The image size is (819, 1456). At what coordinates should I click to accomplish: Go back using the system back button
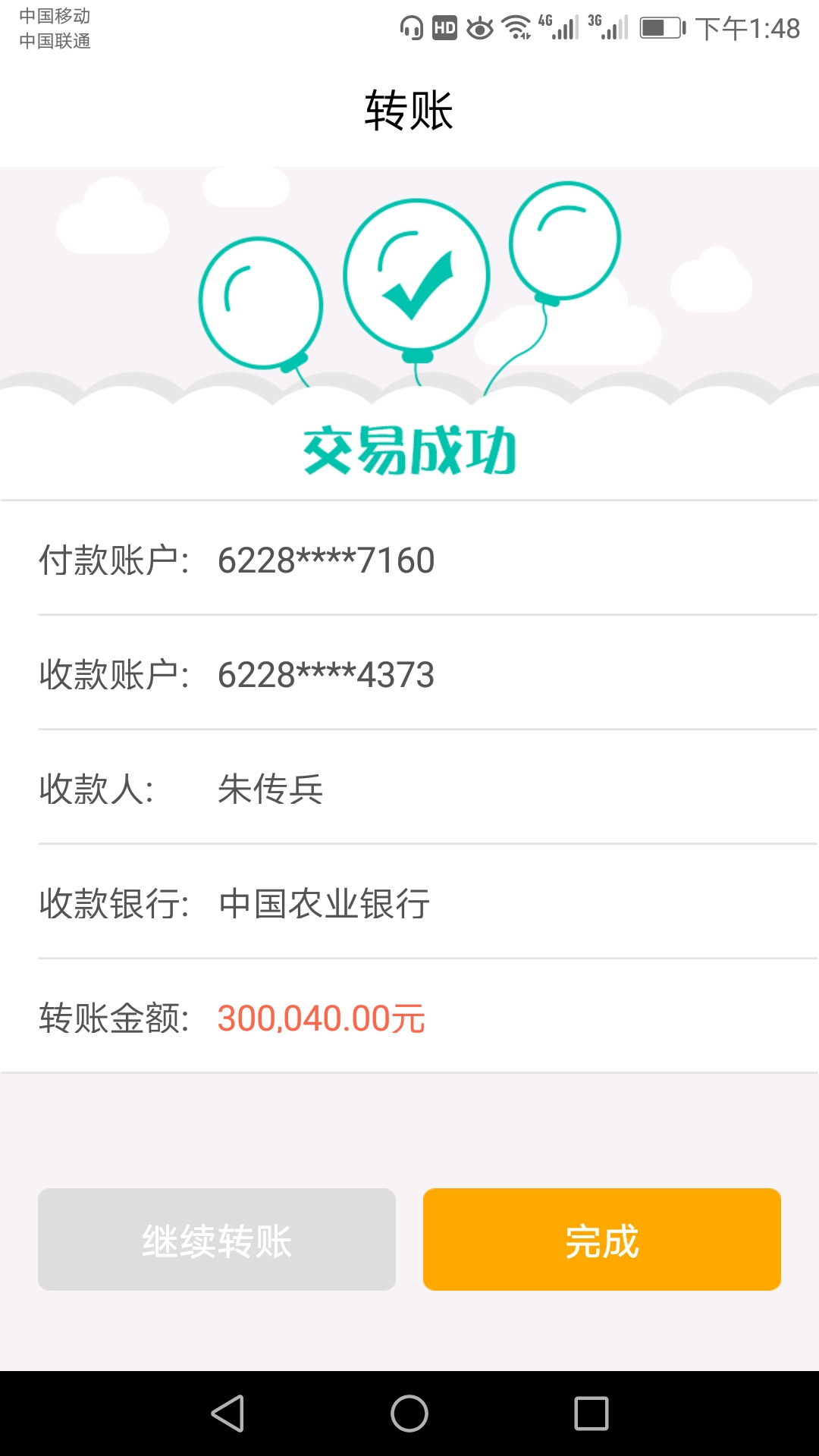point(227,1414)
